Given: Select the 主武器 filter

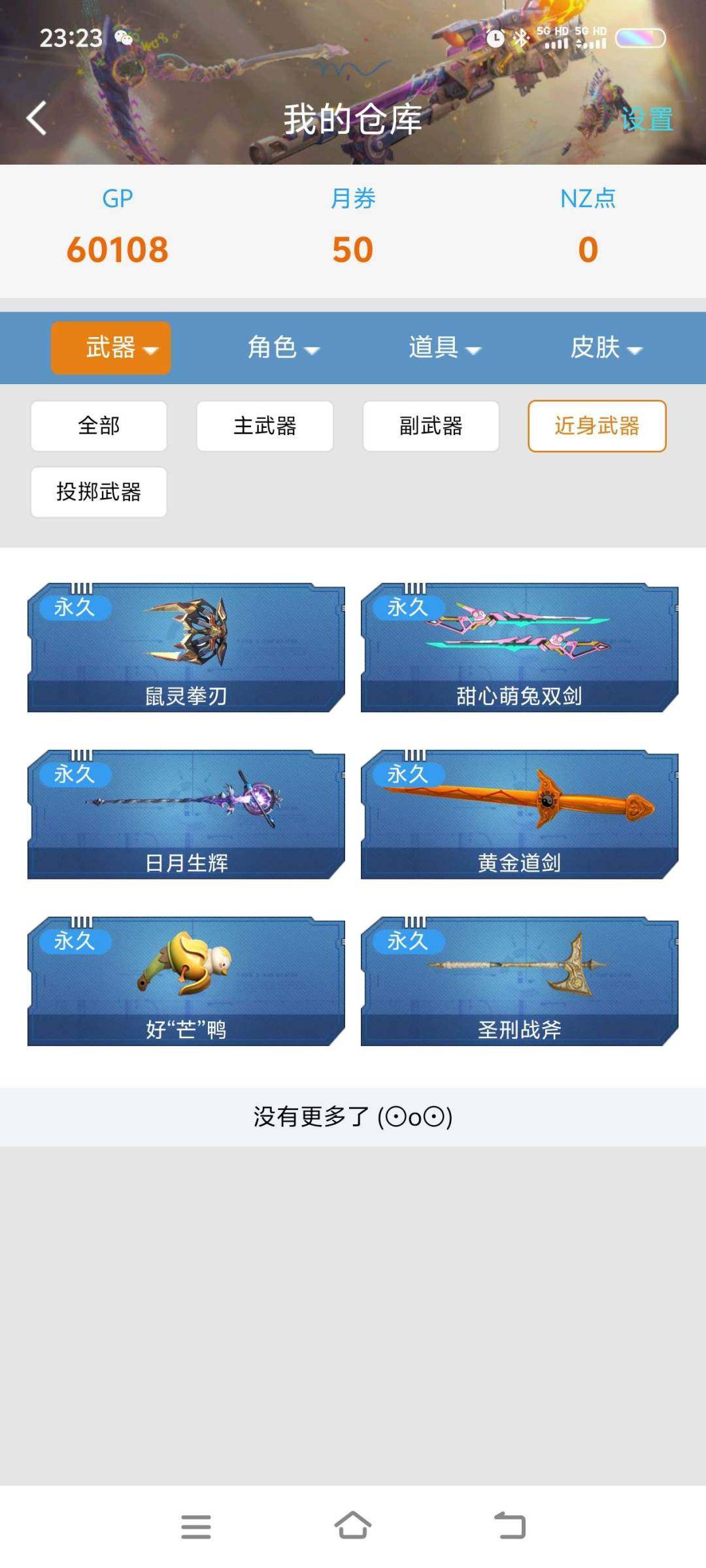Looking at the screenshot, I should 264,426.
